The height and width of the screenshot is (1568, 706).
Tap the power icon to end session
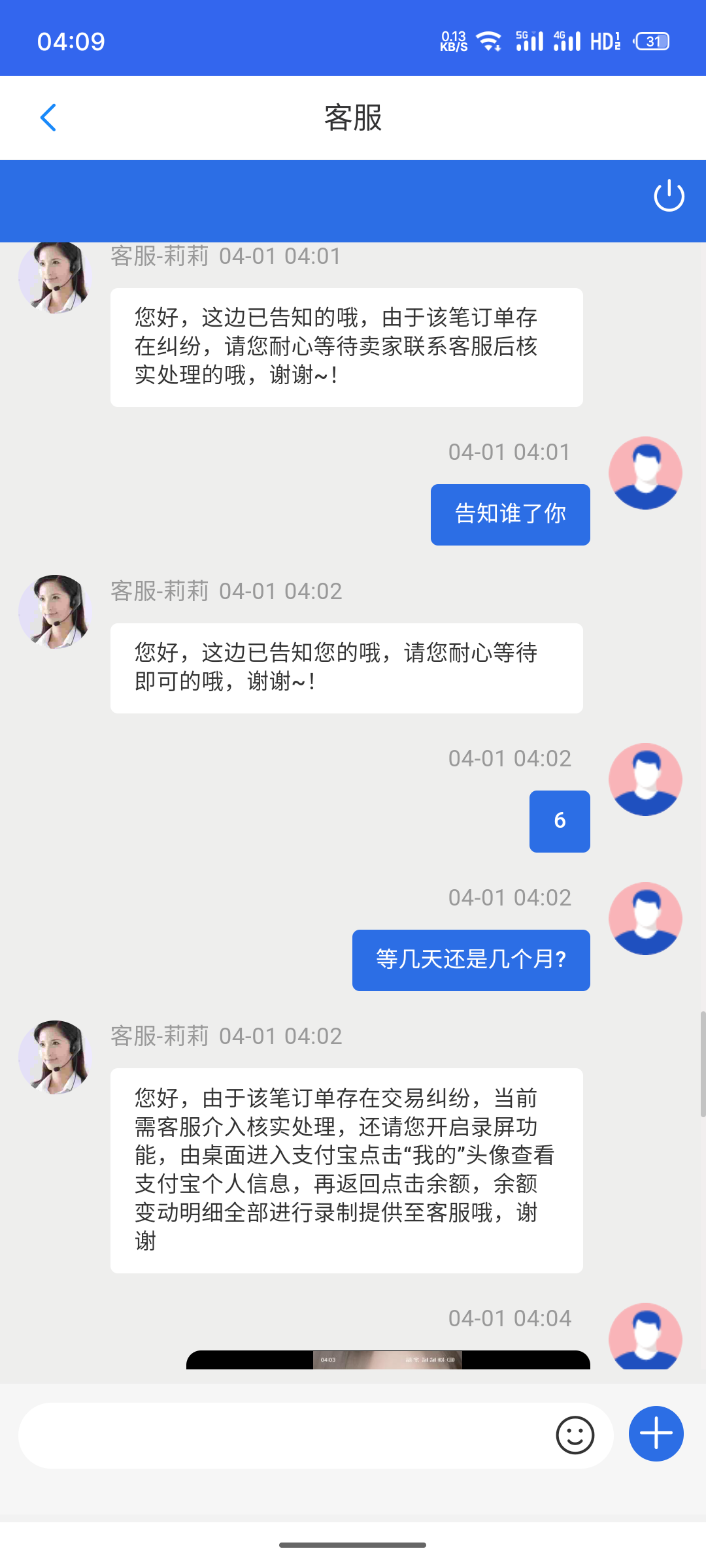[668, 196]
